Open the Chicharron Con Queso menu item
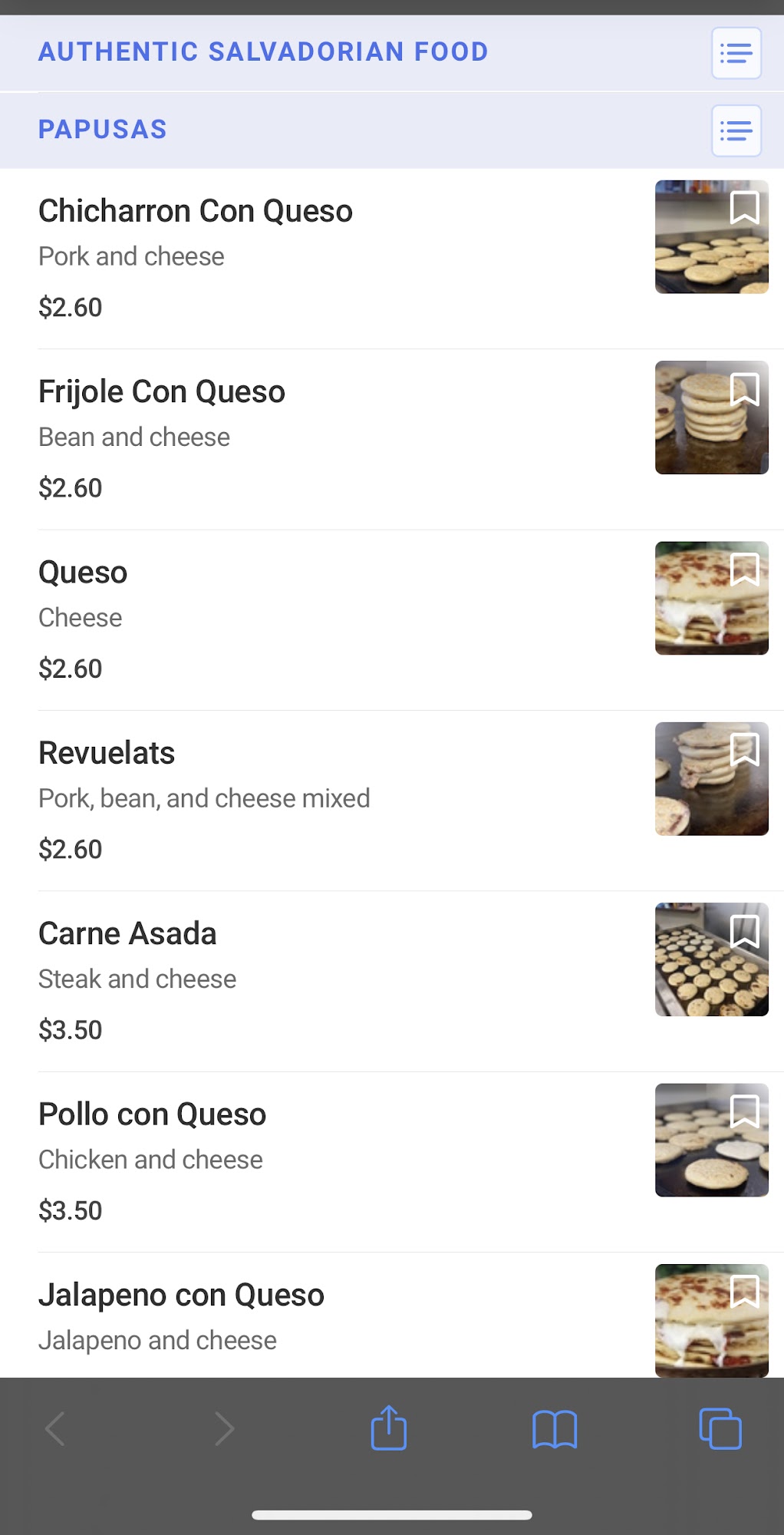The image size is (784, 1535). click(x=196, y=211)
